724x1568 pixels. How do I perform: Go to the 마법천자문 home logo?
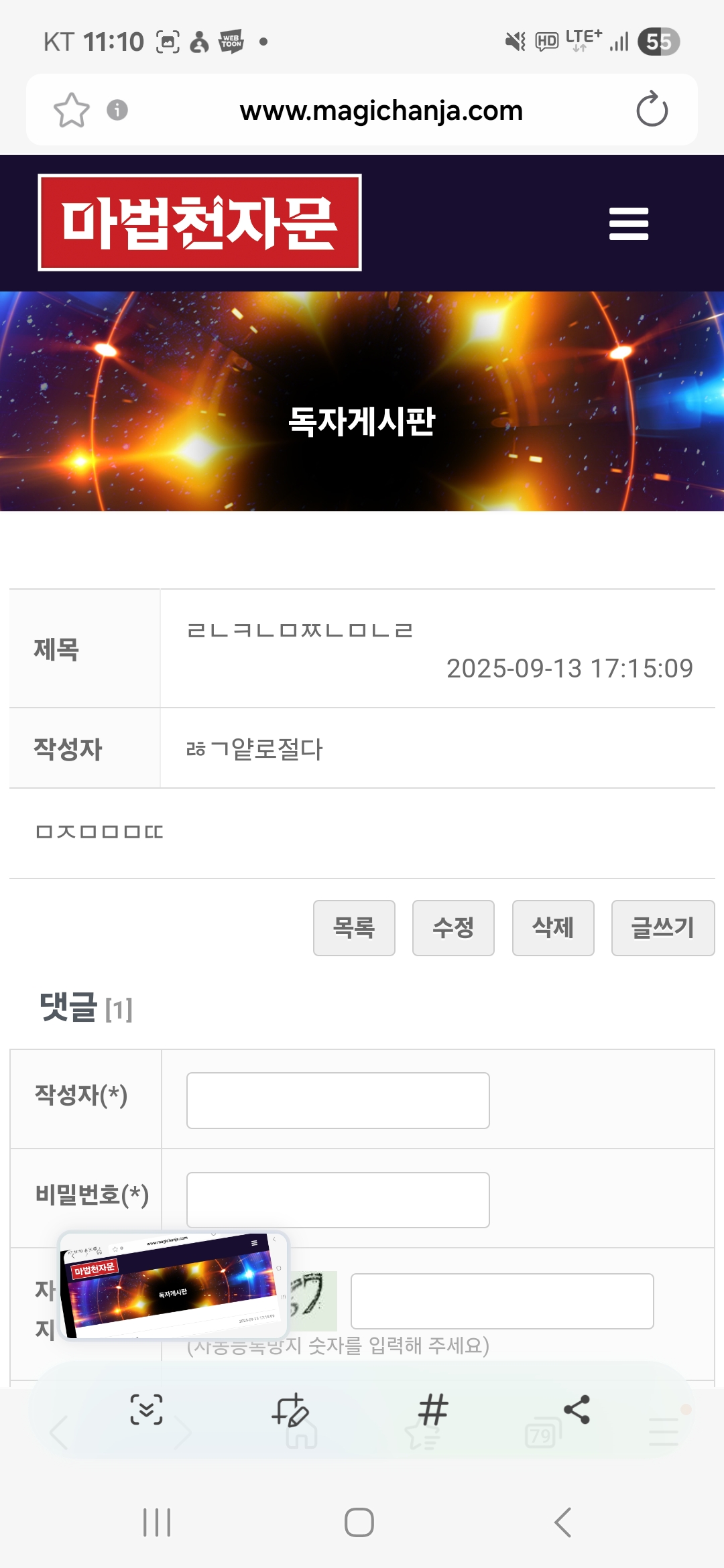point(200,222)
